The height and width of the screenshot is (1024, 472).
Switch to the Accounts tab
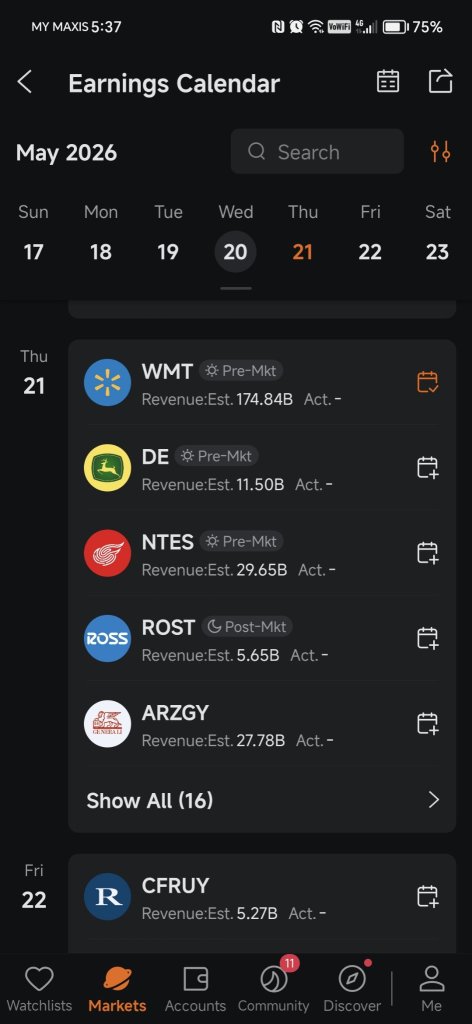click(195, 989)
